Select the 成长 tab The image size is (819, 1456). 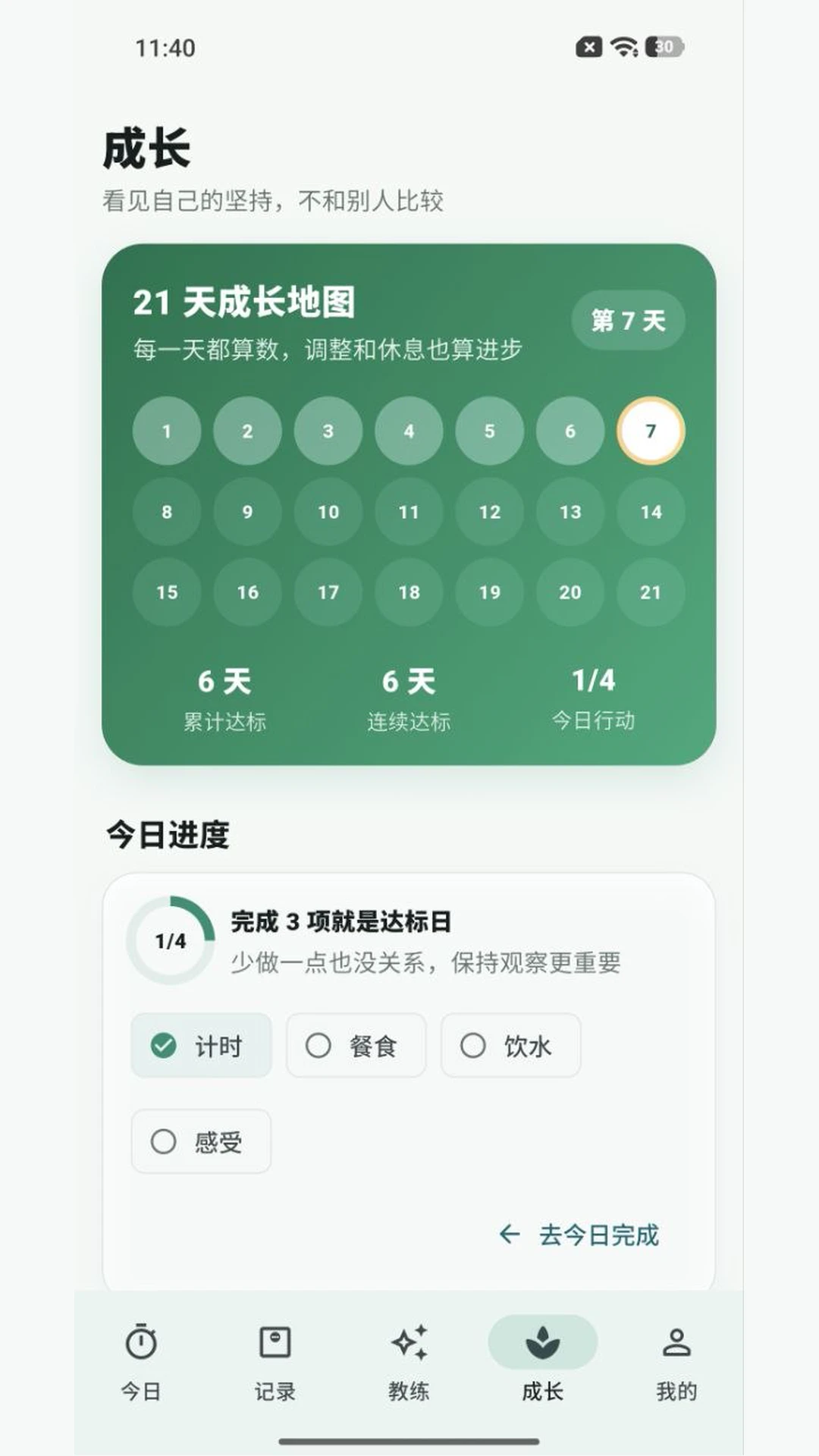tap(543, 1361)
